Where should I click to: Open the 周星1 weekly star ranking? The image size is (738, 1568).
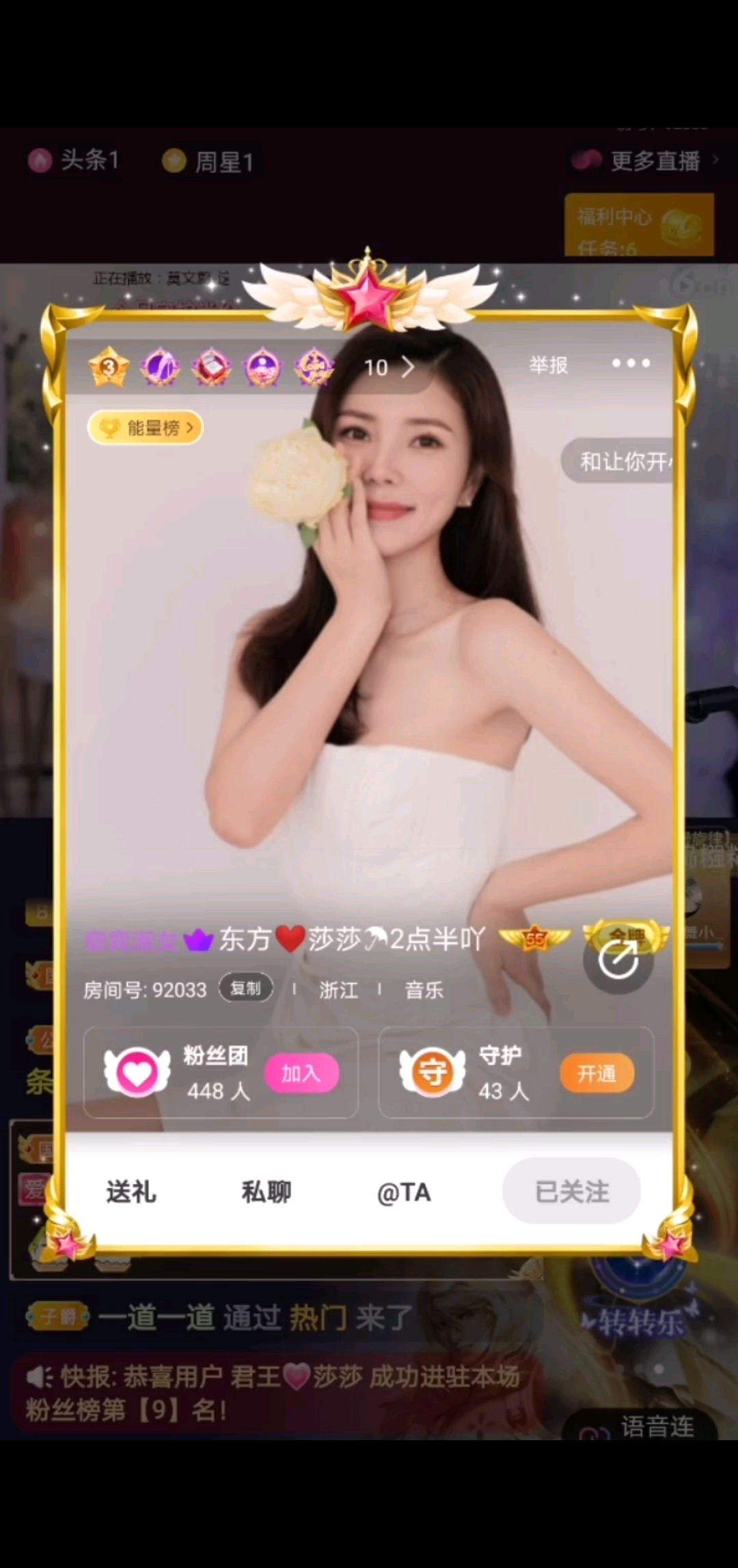(x=208, y=162)
